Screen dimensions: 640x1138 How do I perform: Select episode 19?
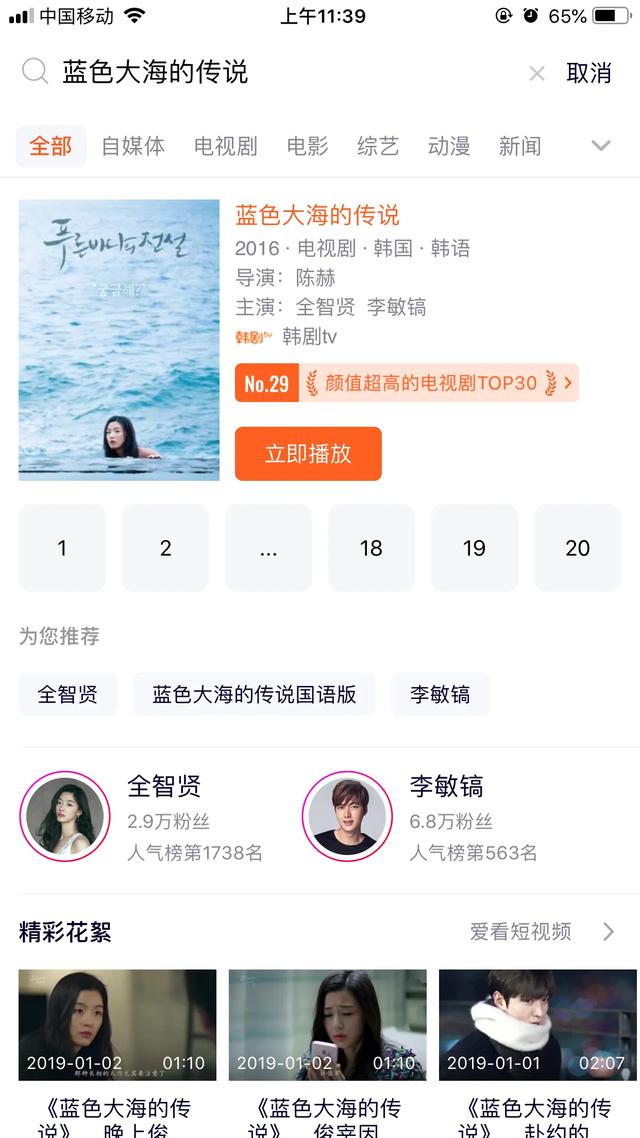pos(474,548)
